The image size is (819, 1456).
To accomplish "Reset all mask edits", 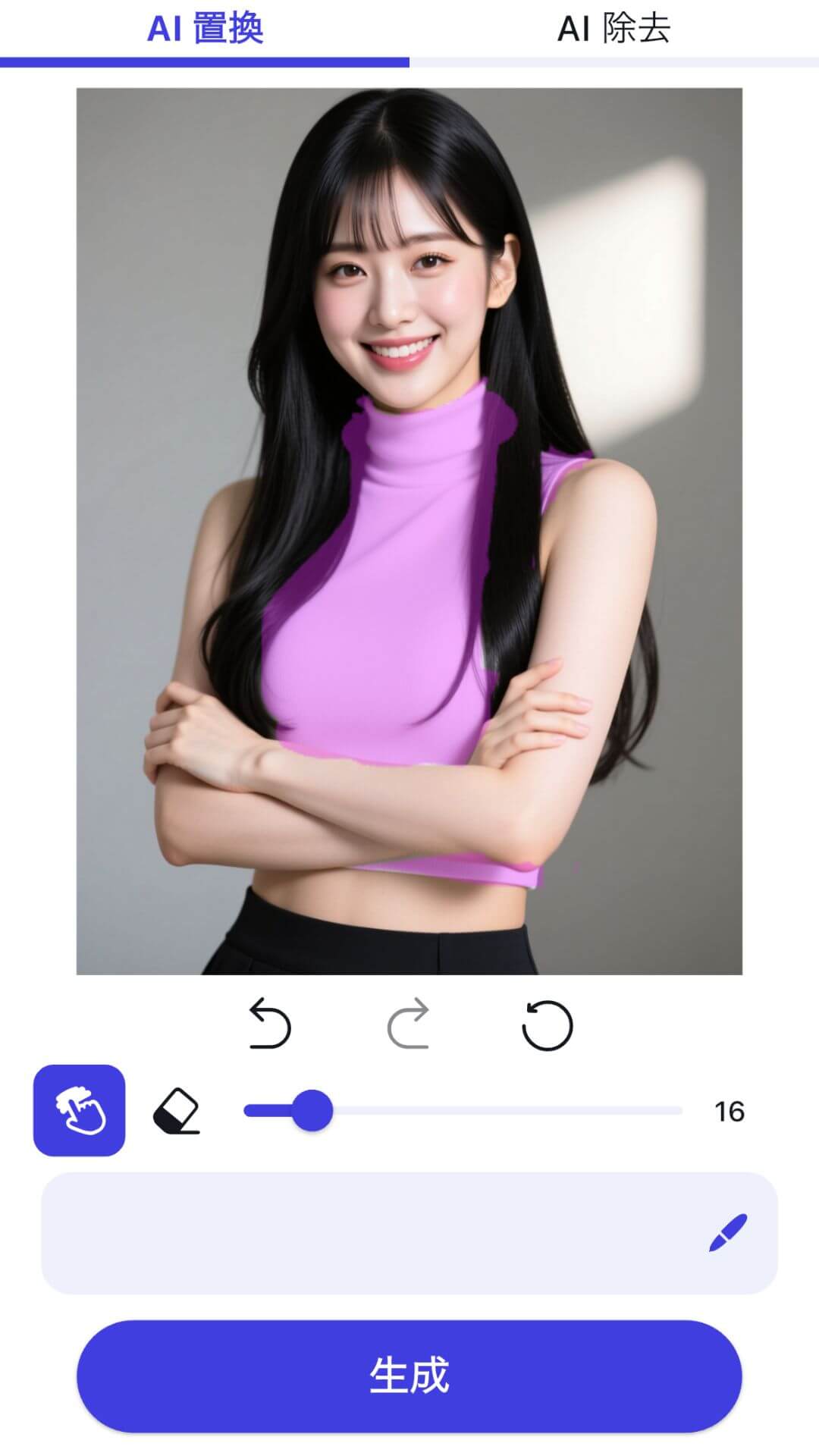I will click(547, 1025).
